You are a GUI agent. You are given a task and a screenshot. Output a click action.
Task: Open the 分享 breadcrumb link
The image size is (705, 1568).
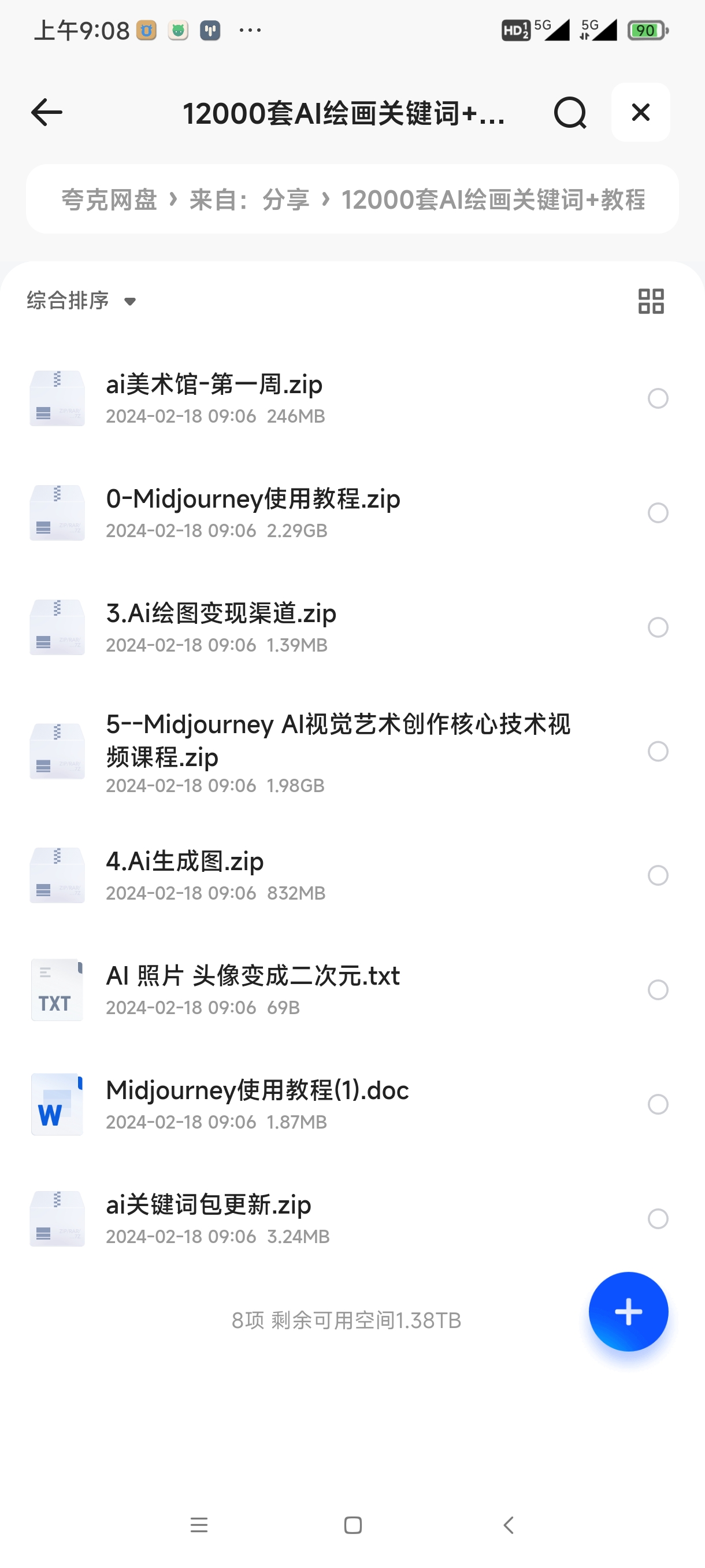287,198
